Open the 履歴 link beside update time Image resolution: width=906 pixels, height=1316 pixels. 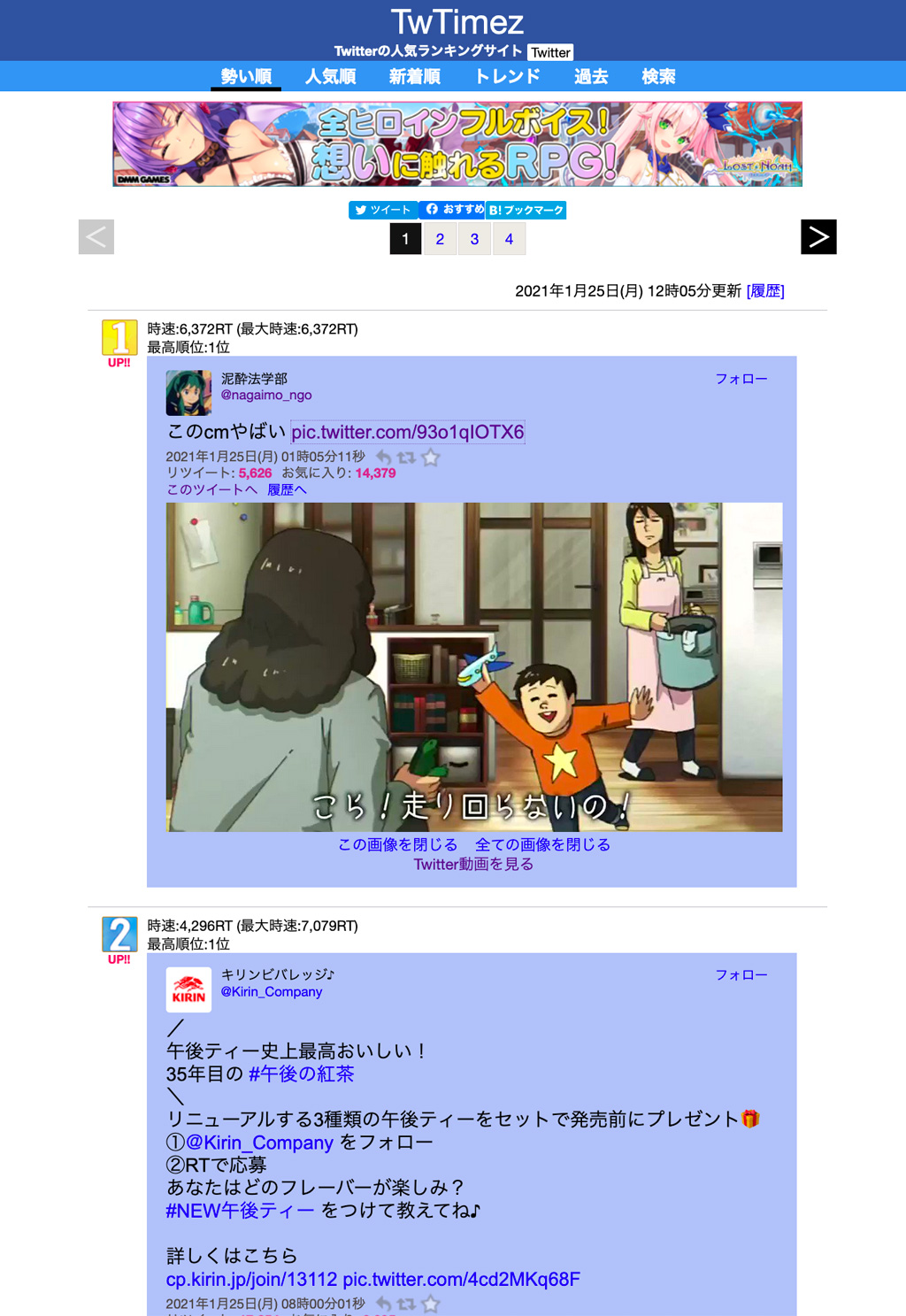[765, 291]
